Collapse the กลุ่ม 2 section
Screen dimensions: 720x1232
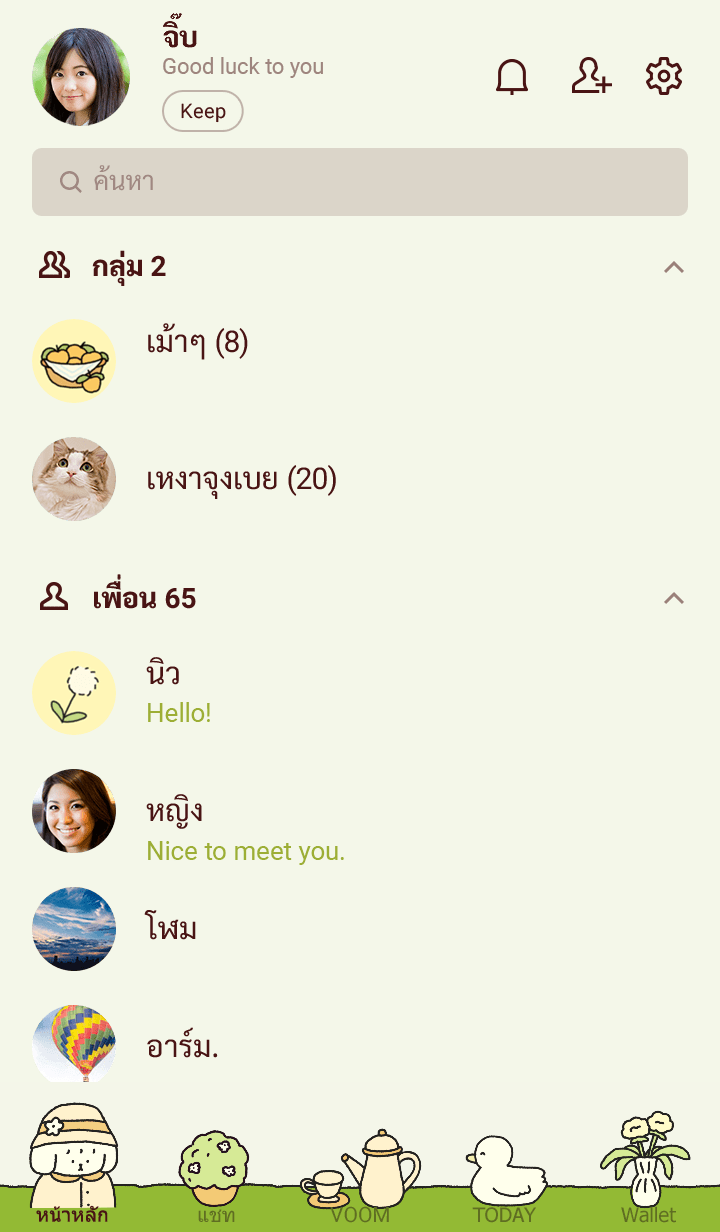pos(674,267)
